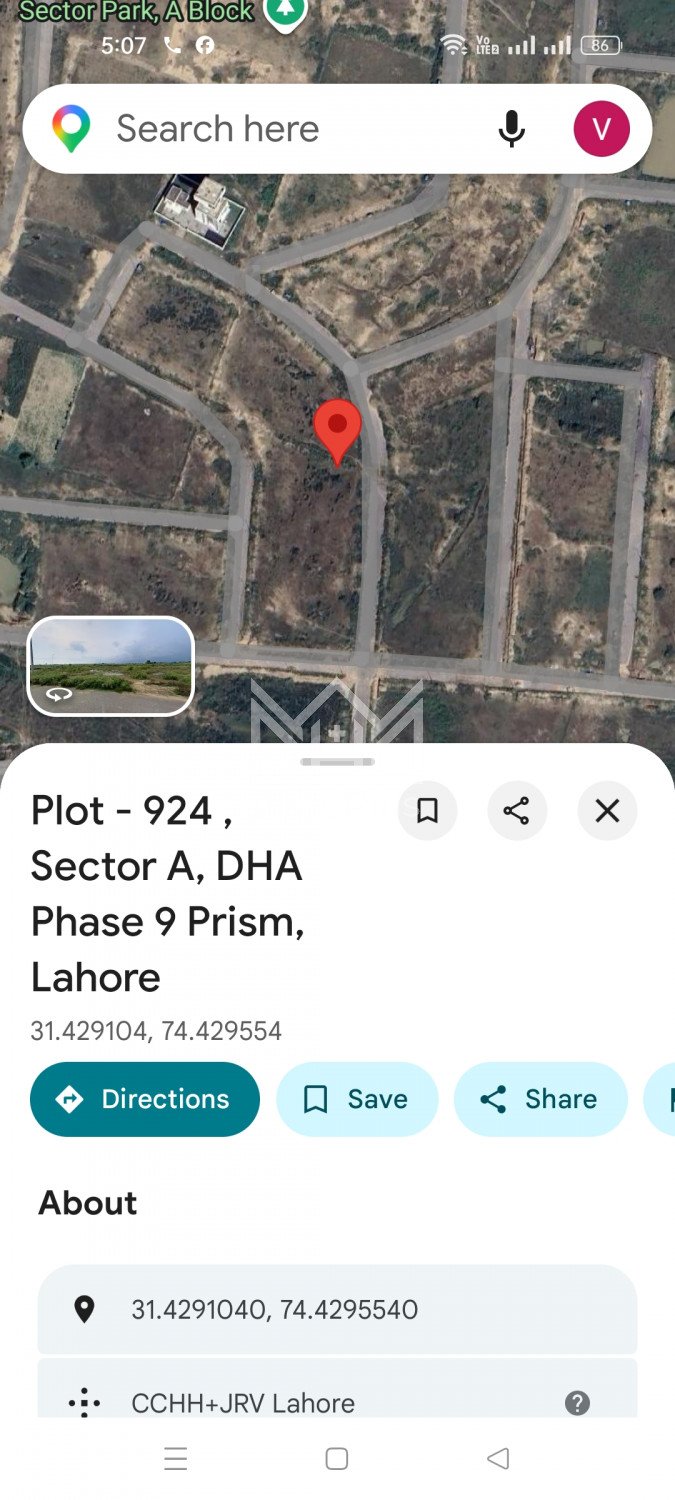
Task: Open plus code help question mark
Action: tap(577, 1403)
